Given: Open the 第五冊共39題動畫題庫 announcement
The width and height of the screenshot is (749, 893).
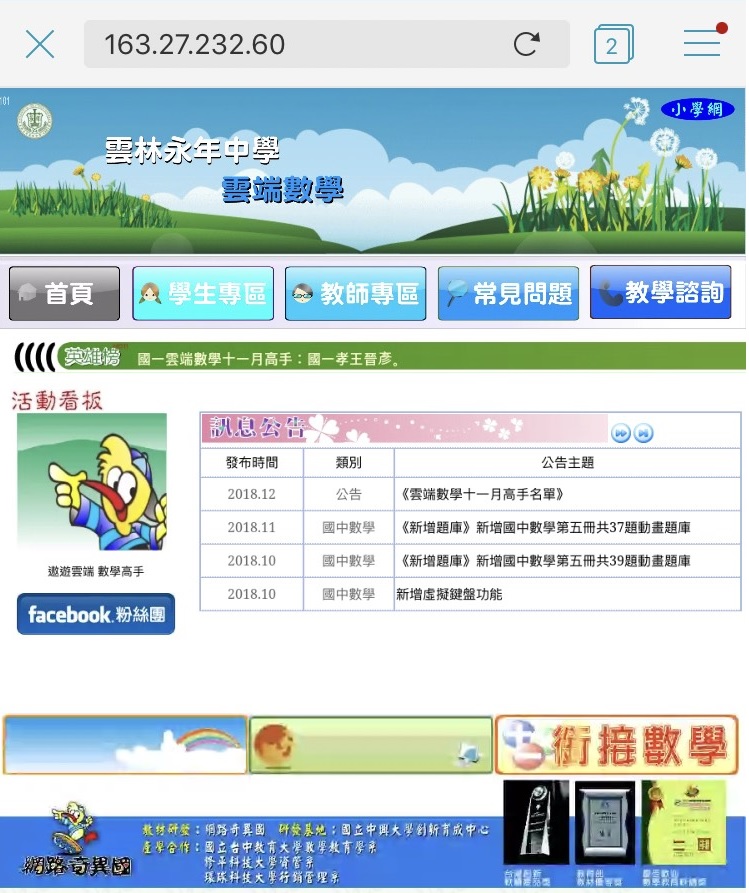Looking at the screenshot, I should coord(544,561).
